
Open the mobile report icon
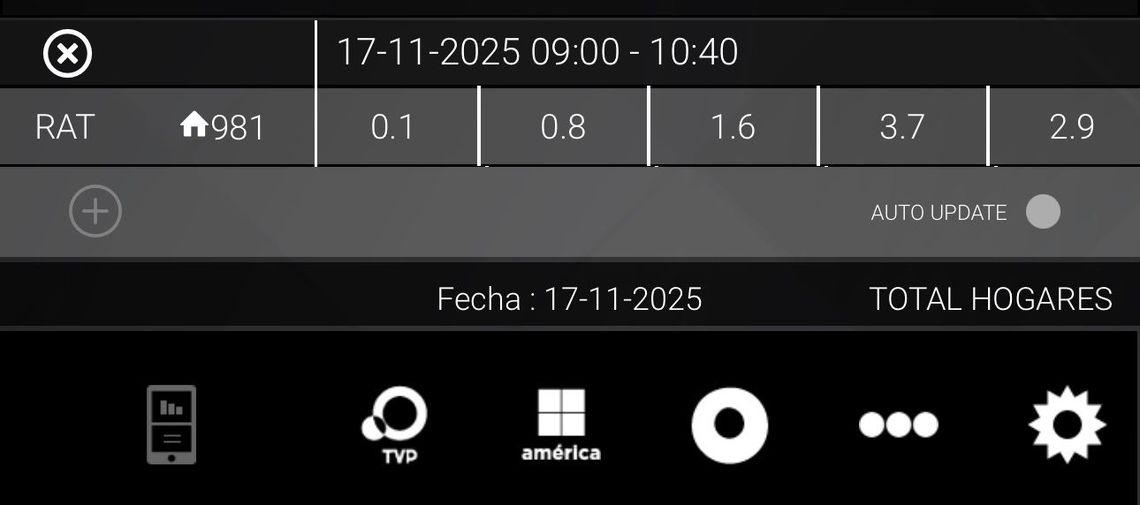(x=171, y=425)
